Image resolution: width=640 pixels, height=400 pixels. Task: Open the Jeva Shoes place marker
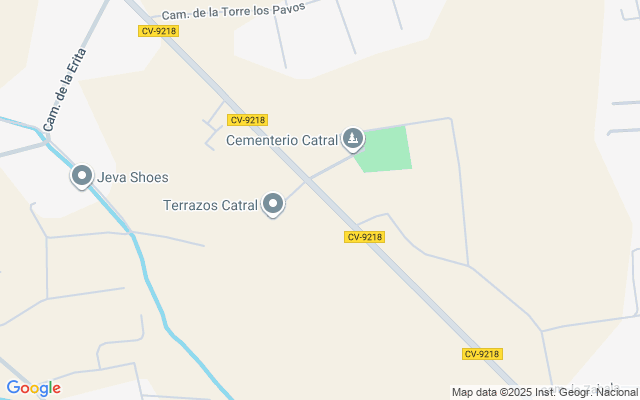(81, 176)
